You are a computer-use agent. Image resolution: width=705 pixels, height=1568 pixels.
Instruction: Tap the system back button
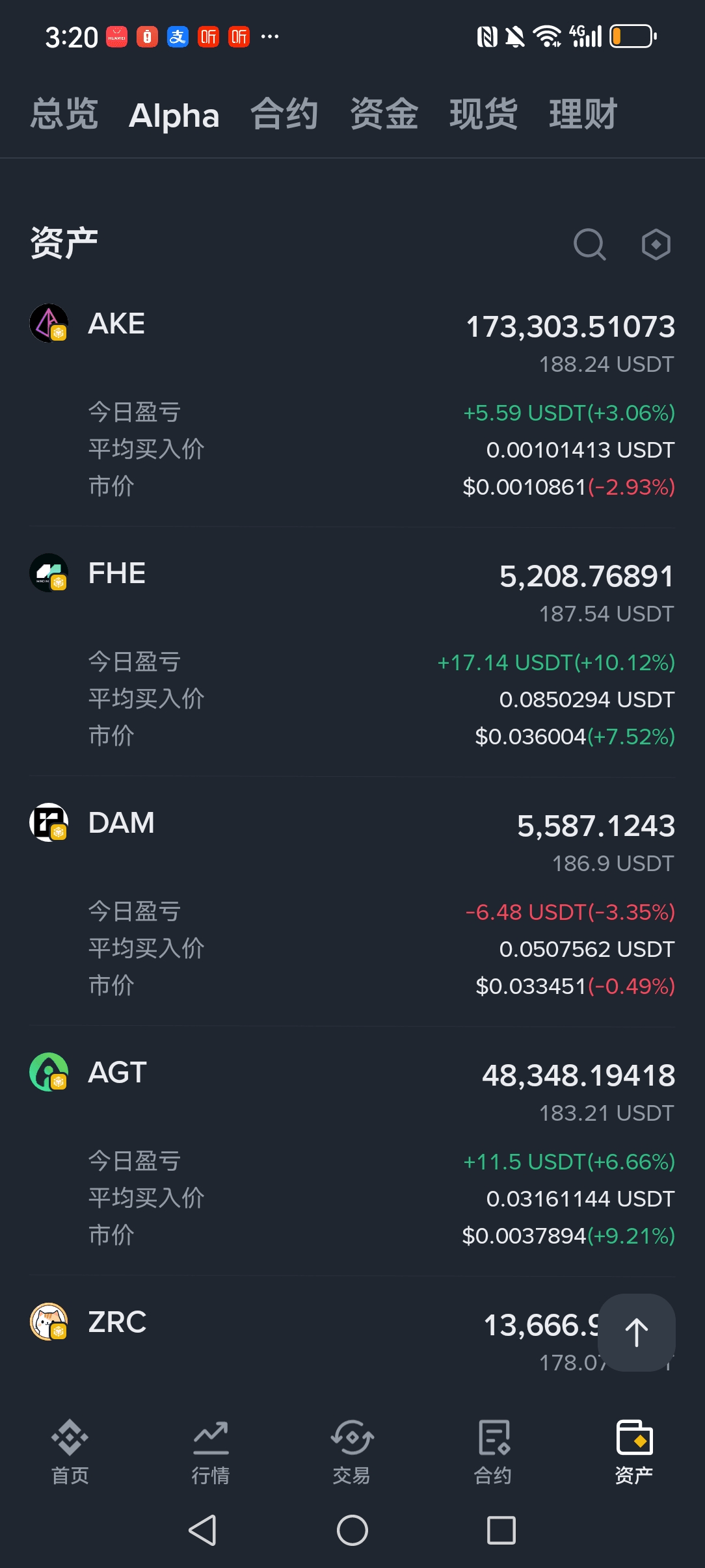click(202, 1530)
